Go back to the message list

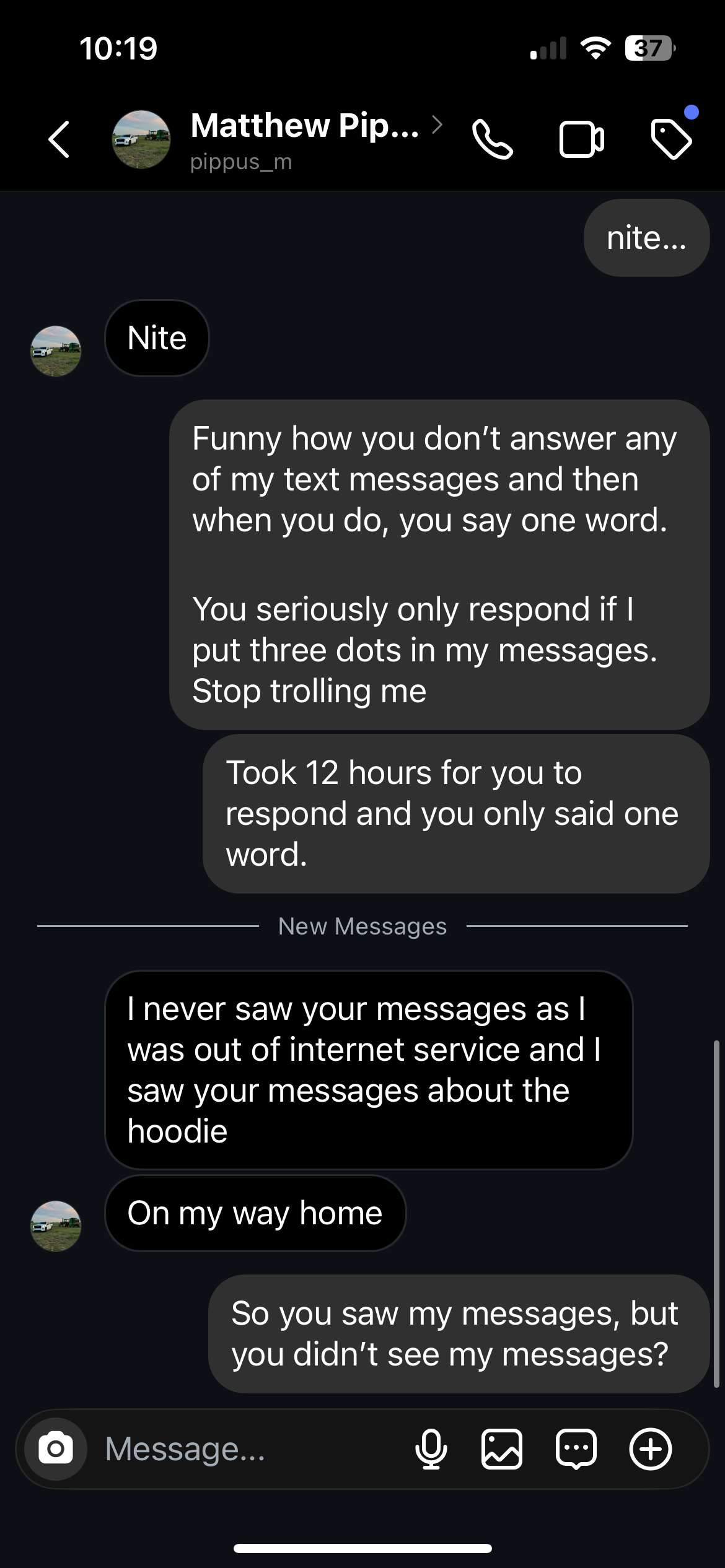pos(59,139)
